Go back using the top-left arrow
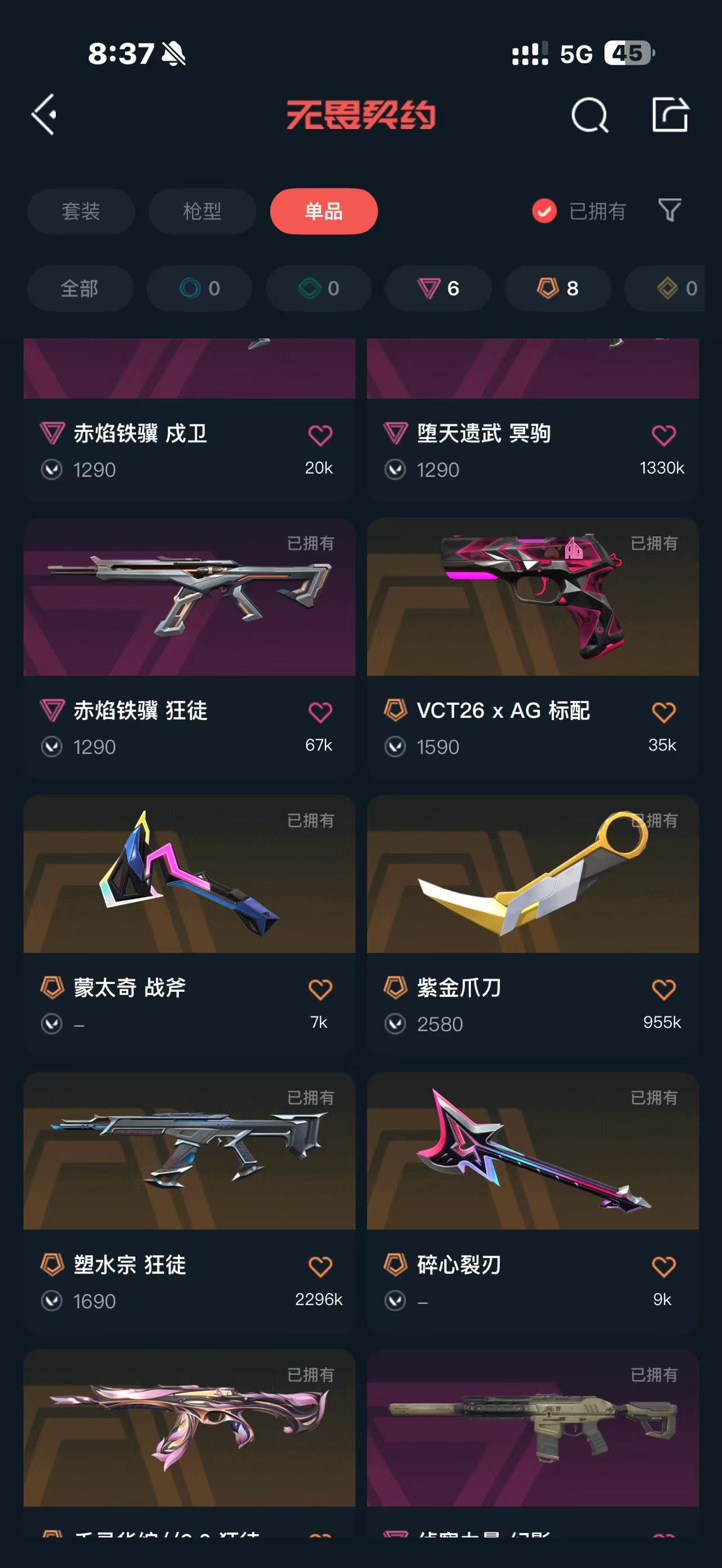The width and height of the screenshot is (722, 1568). coord(44,114)
